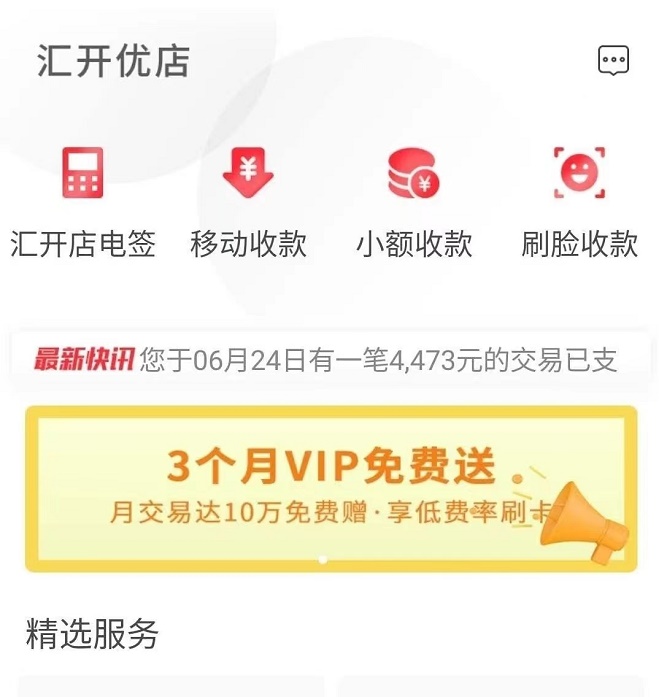The width and height of the screenshot is (659, 697).
Task: Open the 3个月VIP免费送 banner
Action: pyautogui.click(x=329, y=488)
